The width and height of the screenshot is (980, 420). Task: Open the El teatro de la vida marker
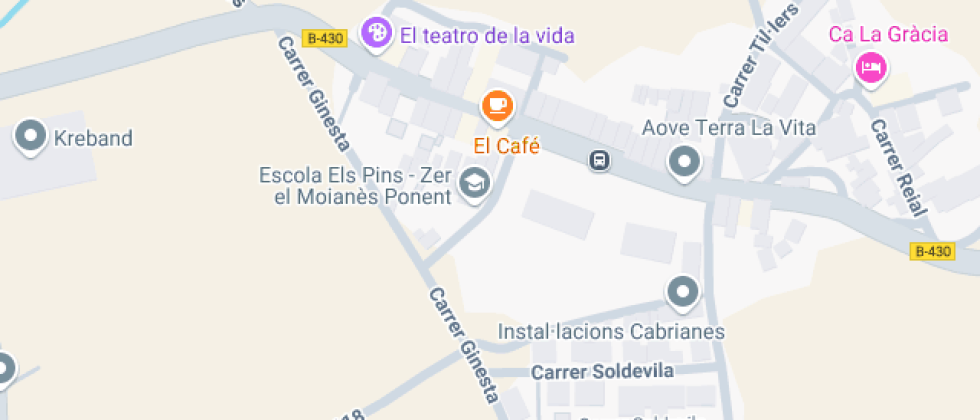click(377, 33)
